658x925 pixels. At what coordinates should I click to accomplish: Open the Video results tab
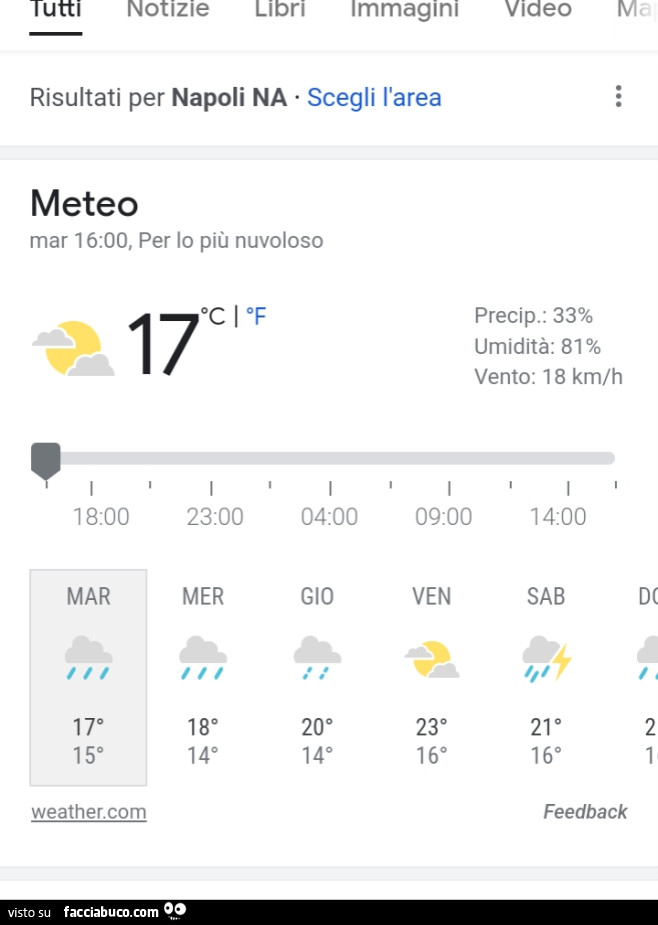537,10
